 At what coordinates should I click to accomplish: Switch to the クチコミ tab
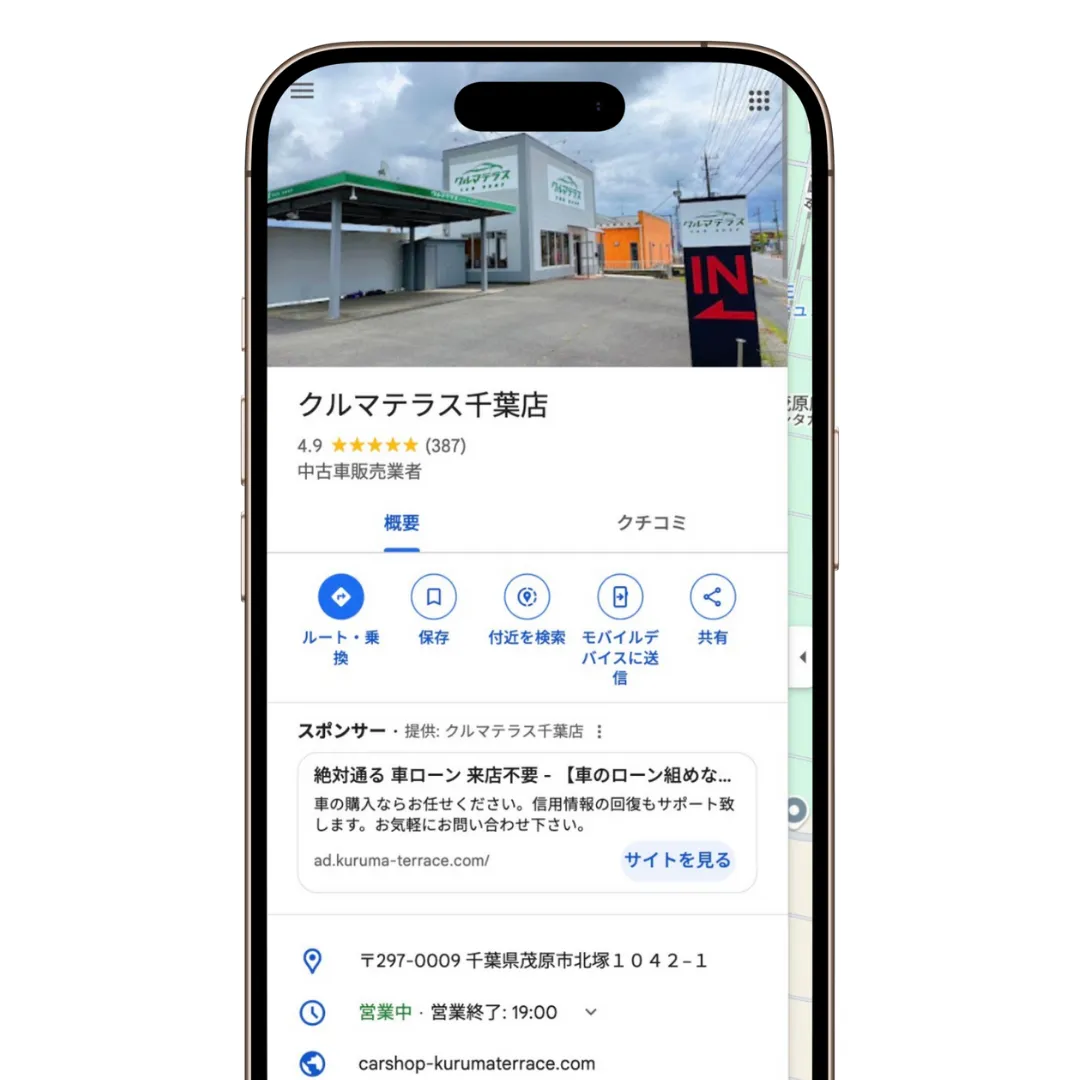651,523
